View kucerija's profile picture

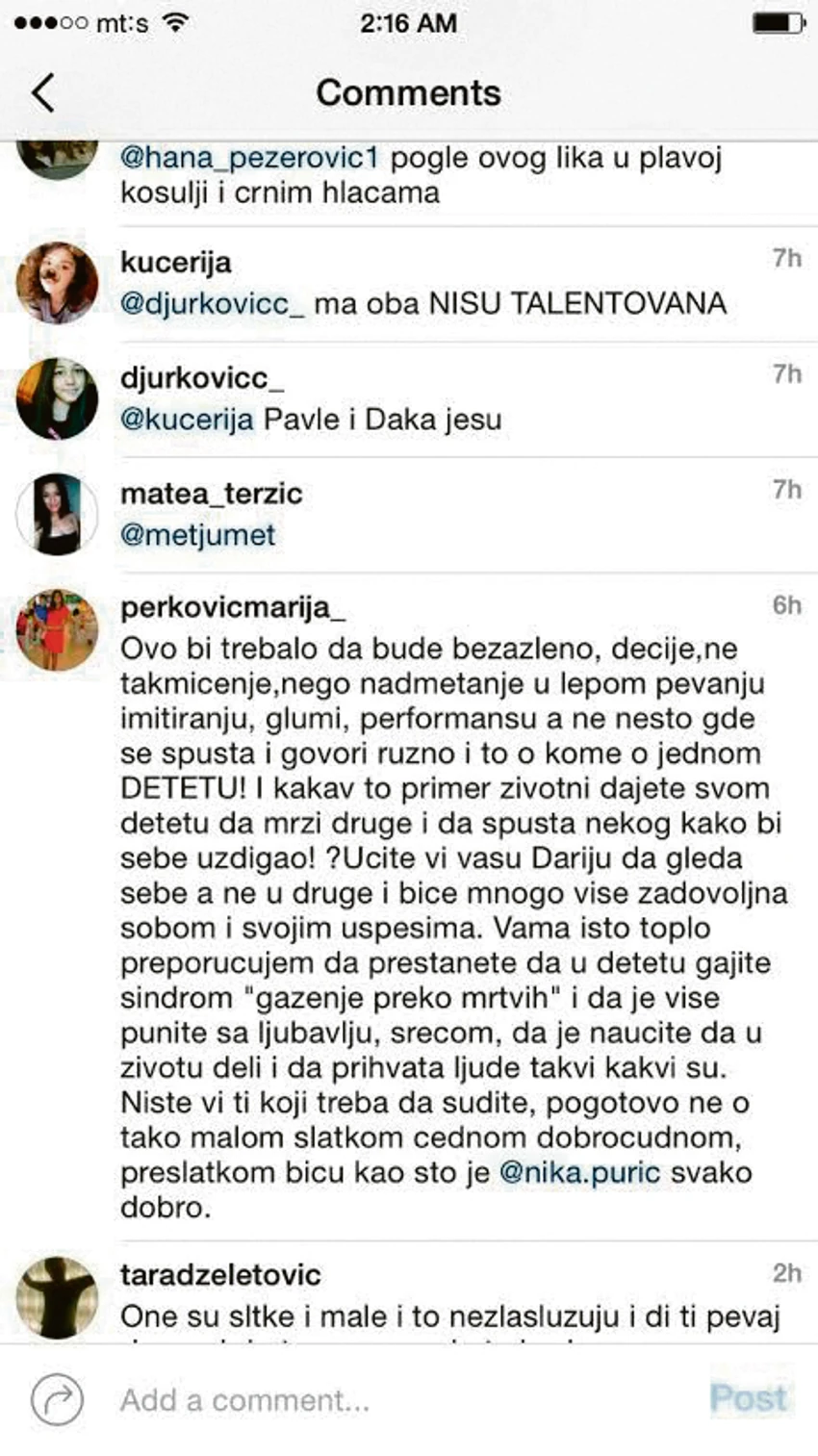tap(58, 283)
